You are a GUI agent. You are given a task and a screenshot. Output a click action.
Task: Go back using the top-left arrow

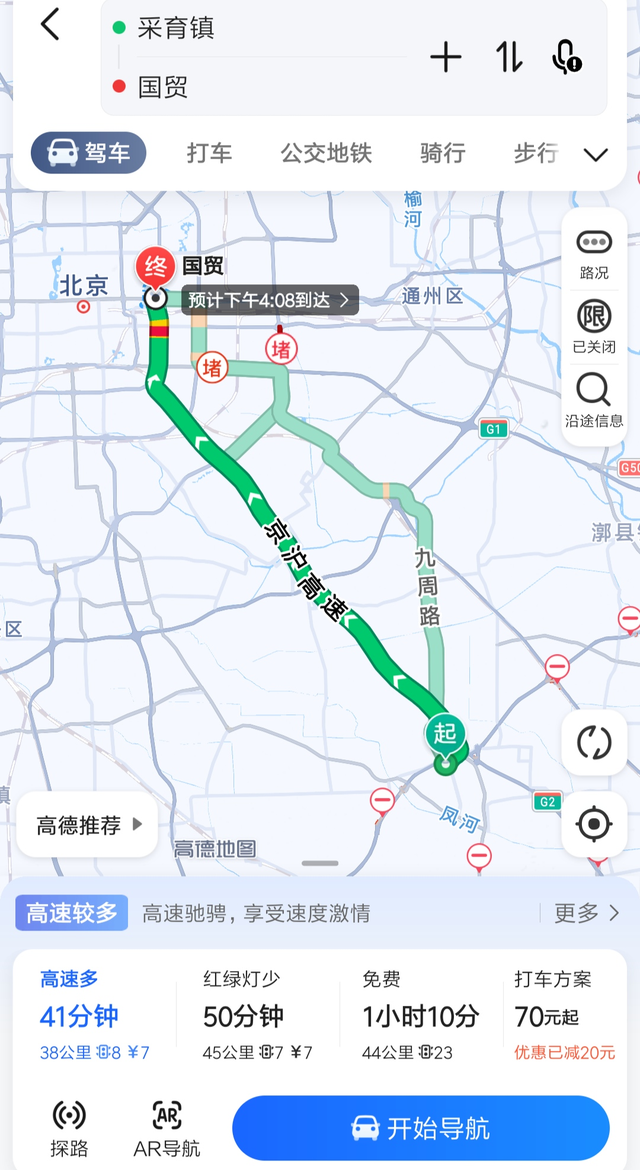tap(50, 25)
